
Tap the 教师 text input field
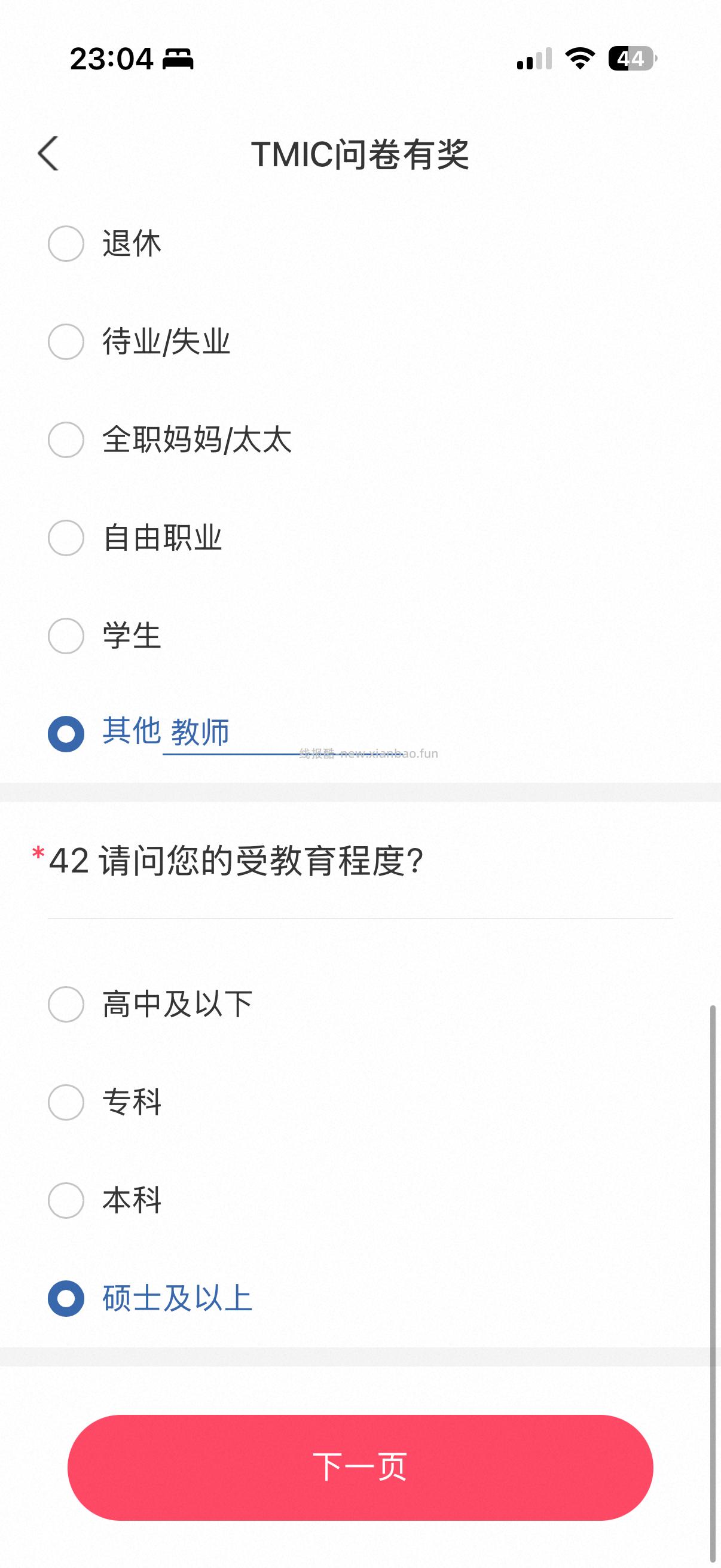coord(219,735)
